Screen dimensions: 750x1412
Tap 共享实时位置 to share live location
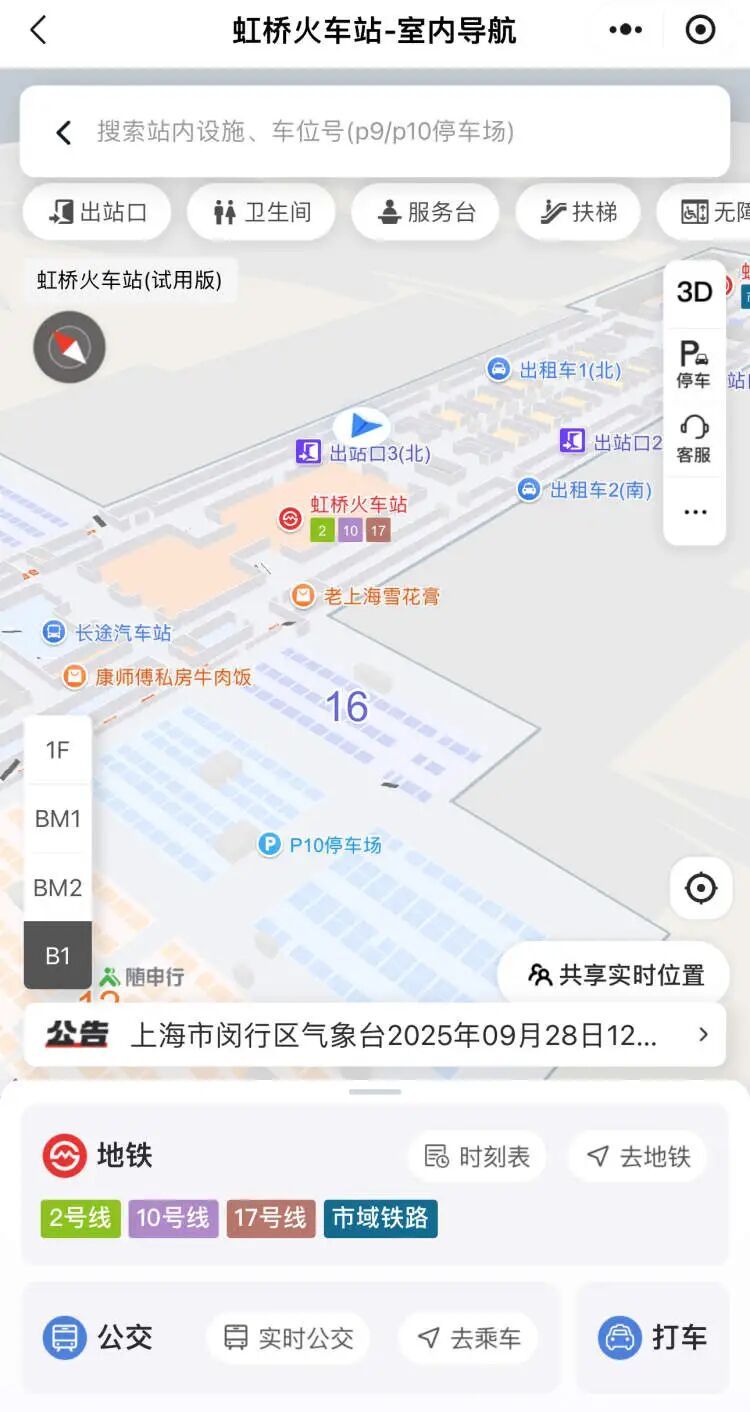pyautogui.click(x=614, y=975)
